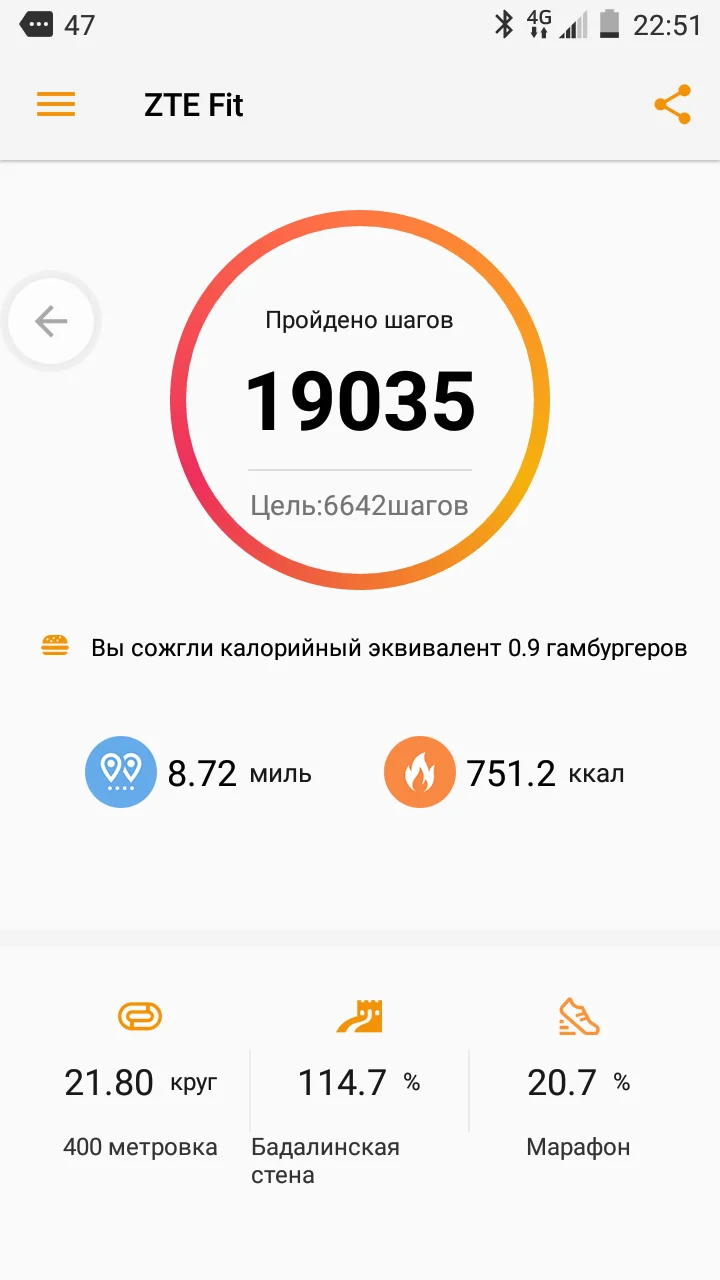720x1280 pixels.
Task: Click the Марафон running shoe icon
Action: 578,1015
